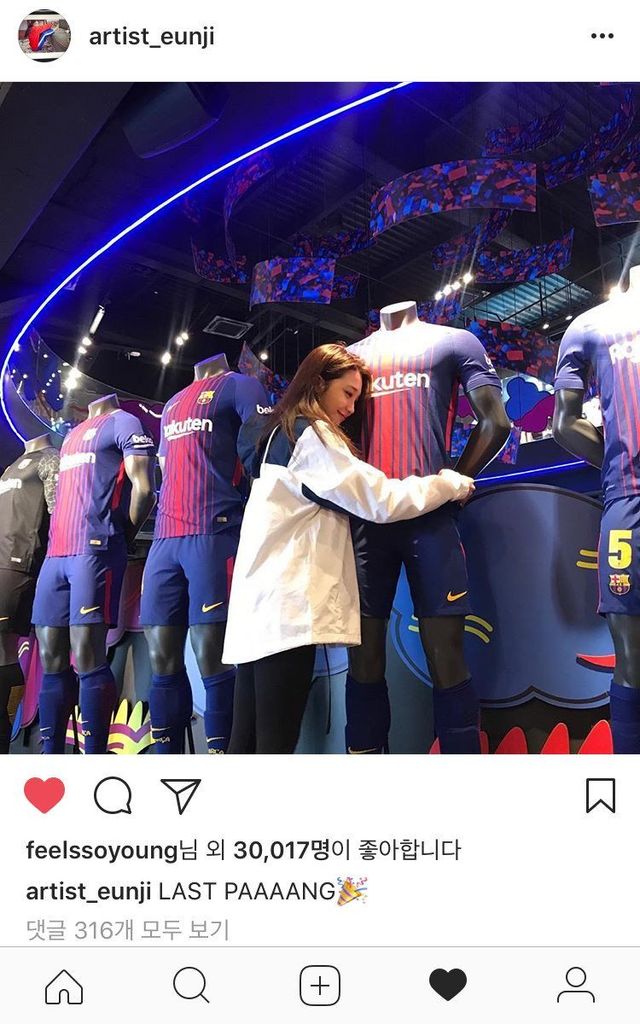Image resolution: width=640 pixels, height=1024 pixels.
Task: Go to the Home feed tab
Action: tap(64, 986)
